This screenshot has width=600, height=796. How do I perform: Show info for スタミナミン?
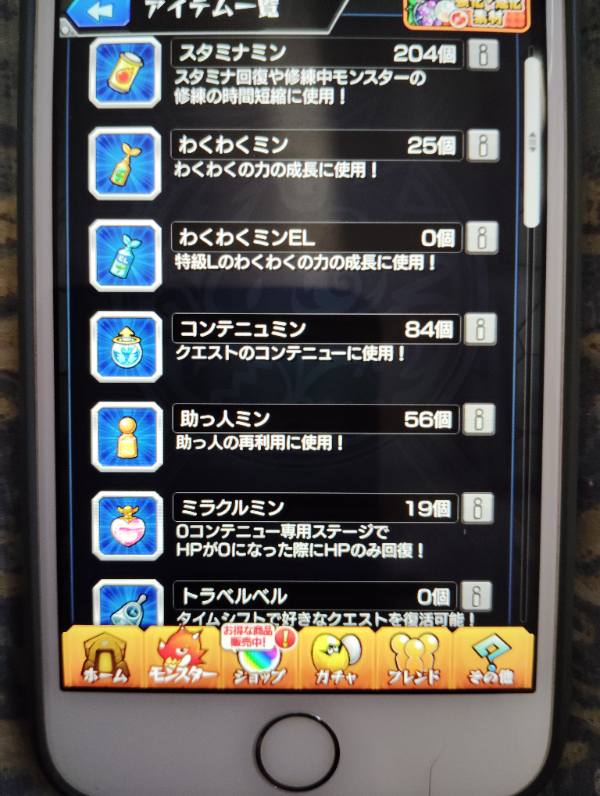(x=482, y=53)
